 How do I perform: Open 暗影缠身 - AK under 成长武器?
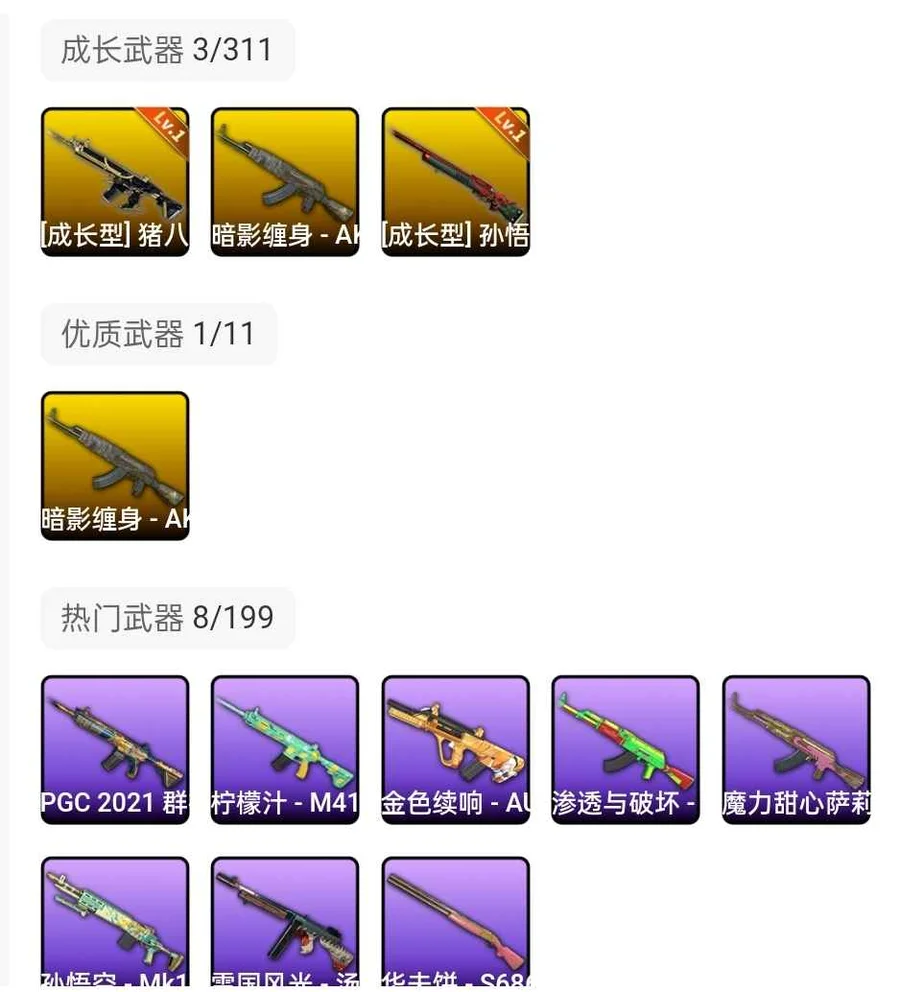[285, 181]
